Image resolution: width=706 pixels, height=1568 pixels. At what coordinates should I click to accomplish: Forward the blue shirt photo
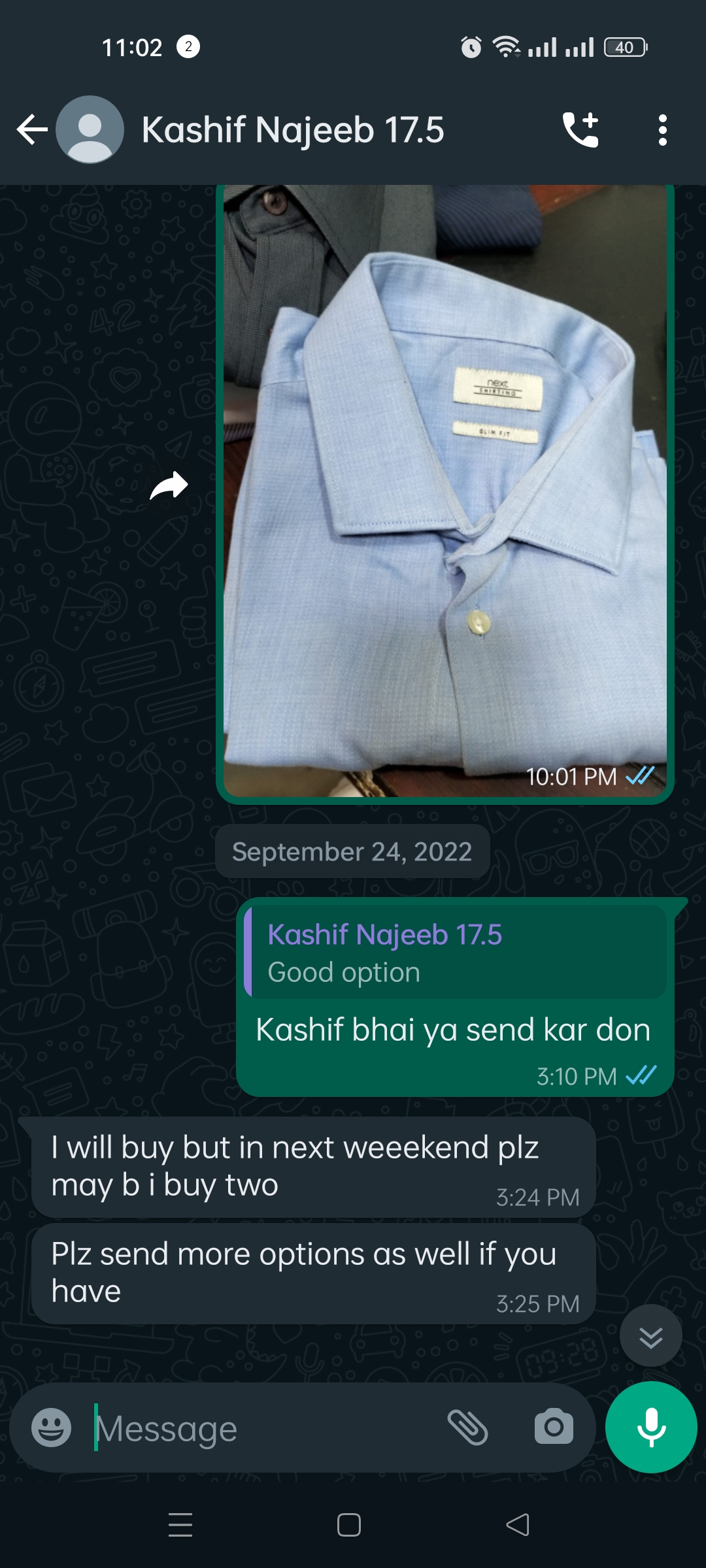point(169,486)
